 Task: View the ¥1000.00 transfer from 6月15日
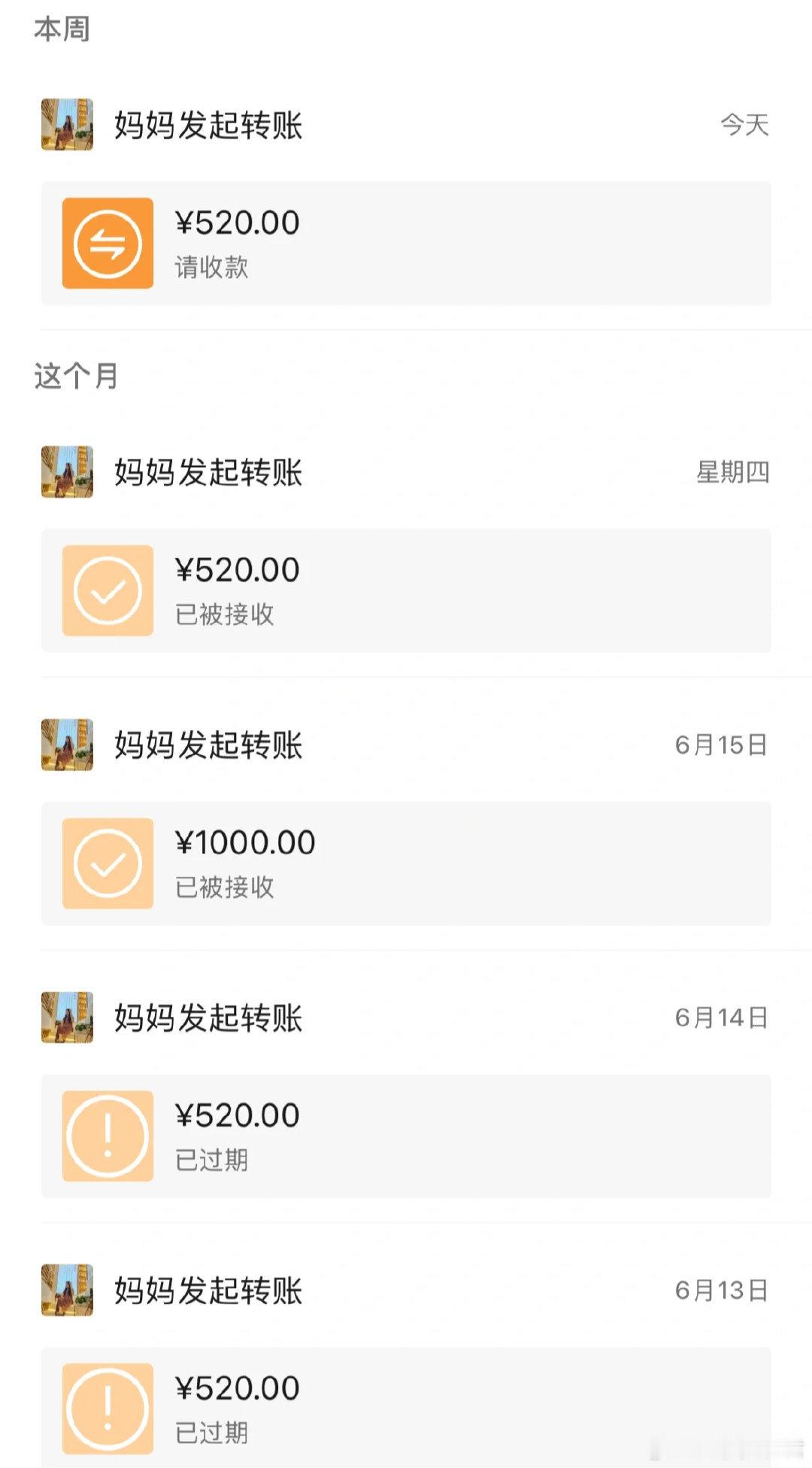click(x=406, y=863)
